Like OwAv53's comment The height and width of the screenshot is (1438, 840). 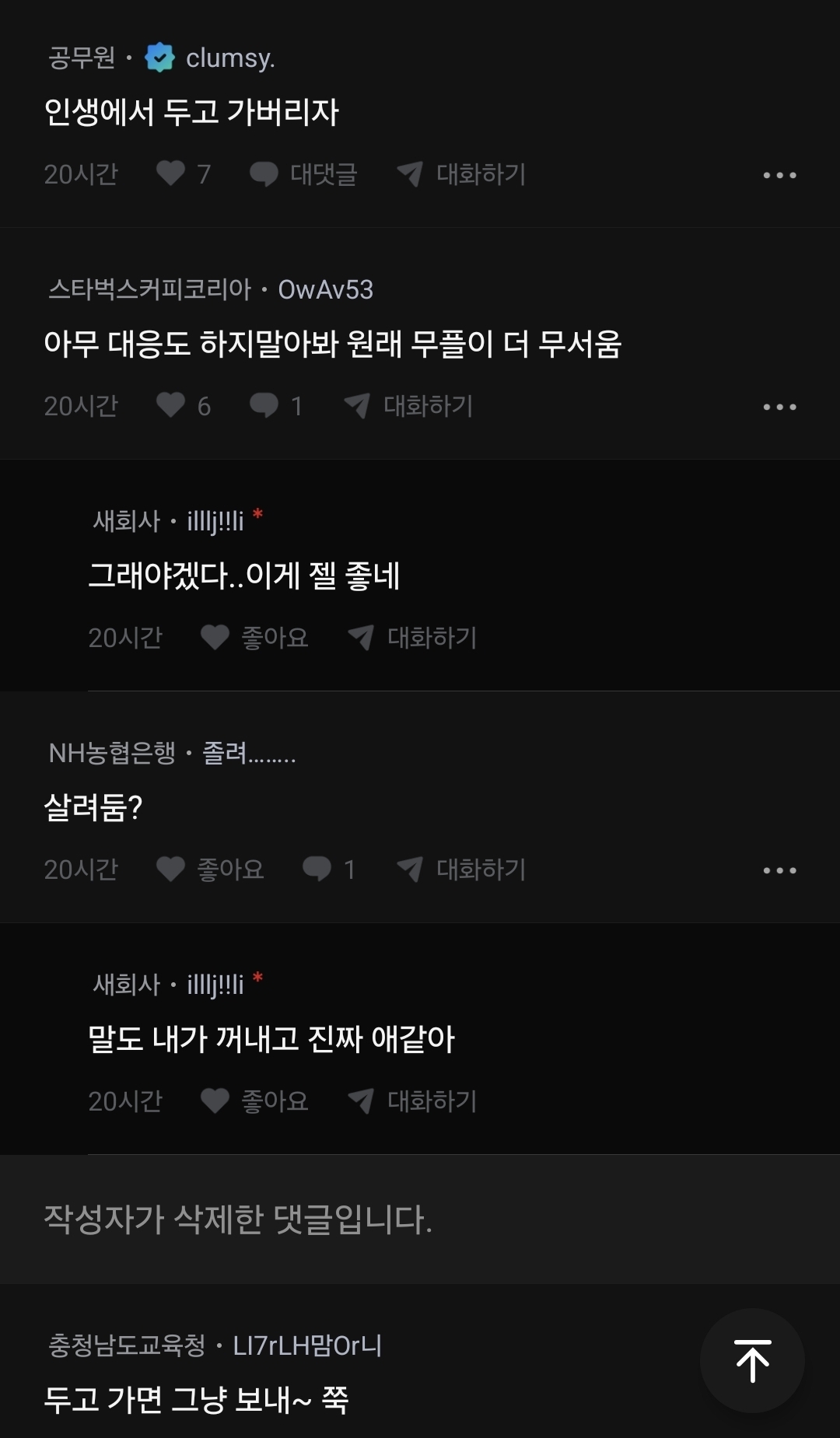click(x=171, y=405)
